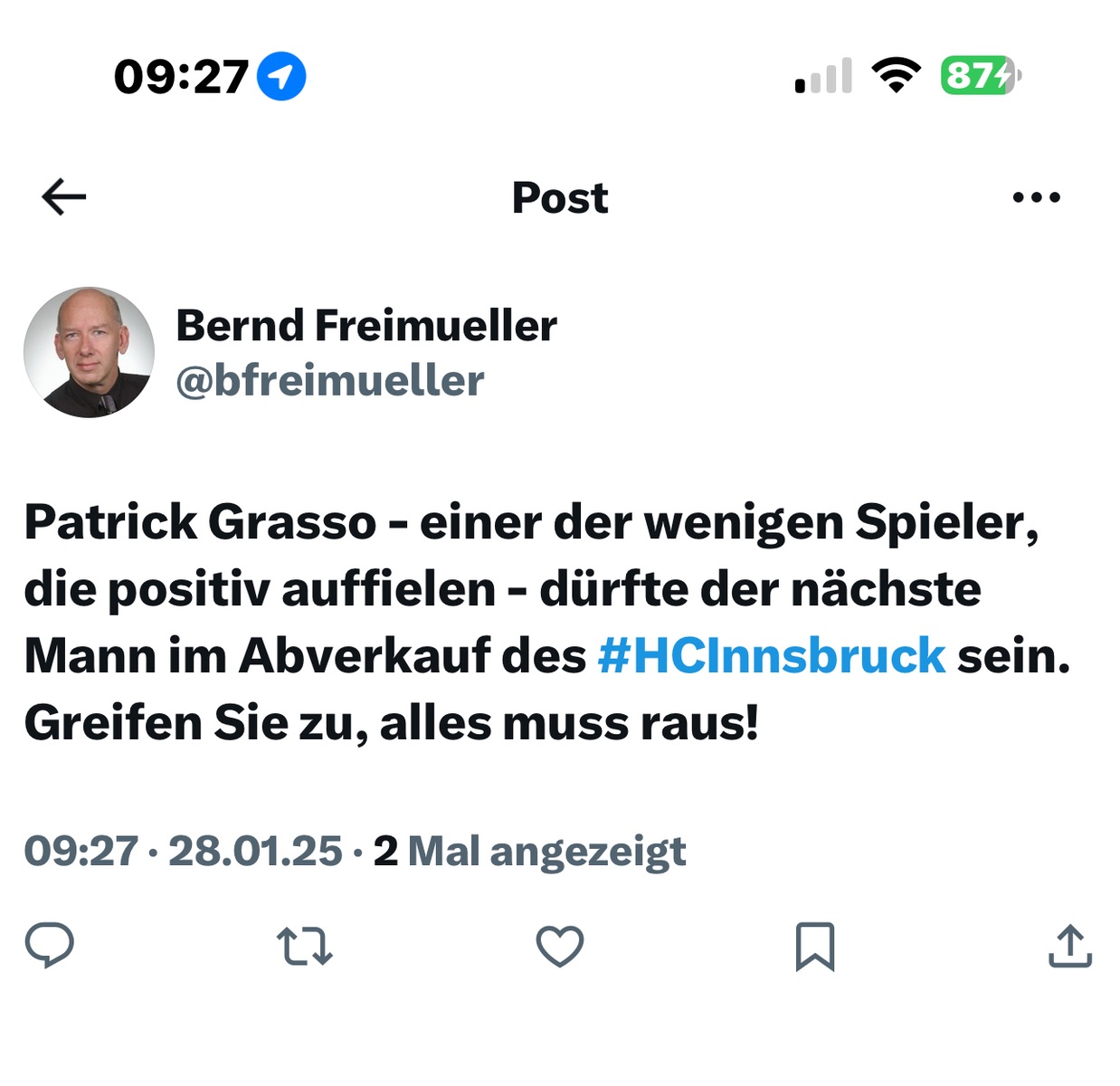1120x1086 pixels.
Task: Share the post
Action: [x=1070, y=946]
